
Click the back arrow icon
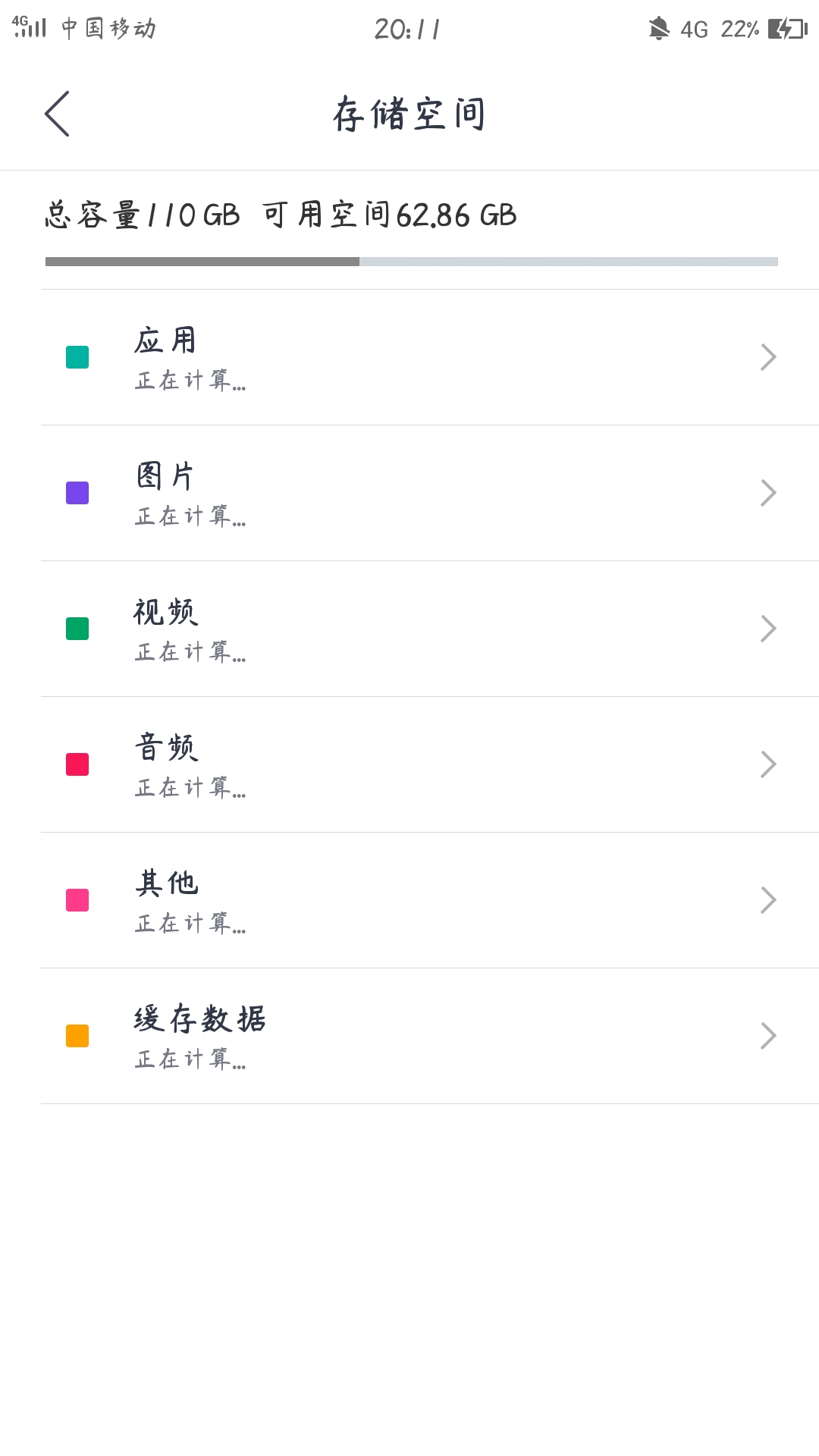coord(57,112)
